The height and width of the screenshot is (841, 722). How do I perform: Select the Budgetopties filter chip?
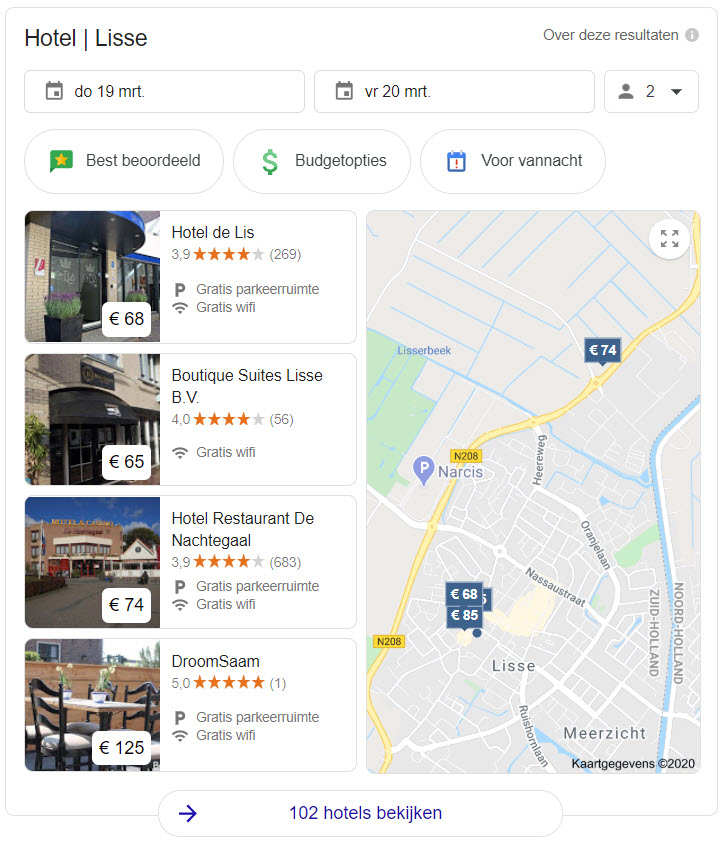point(322,161)
